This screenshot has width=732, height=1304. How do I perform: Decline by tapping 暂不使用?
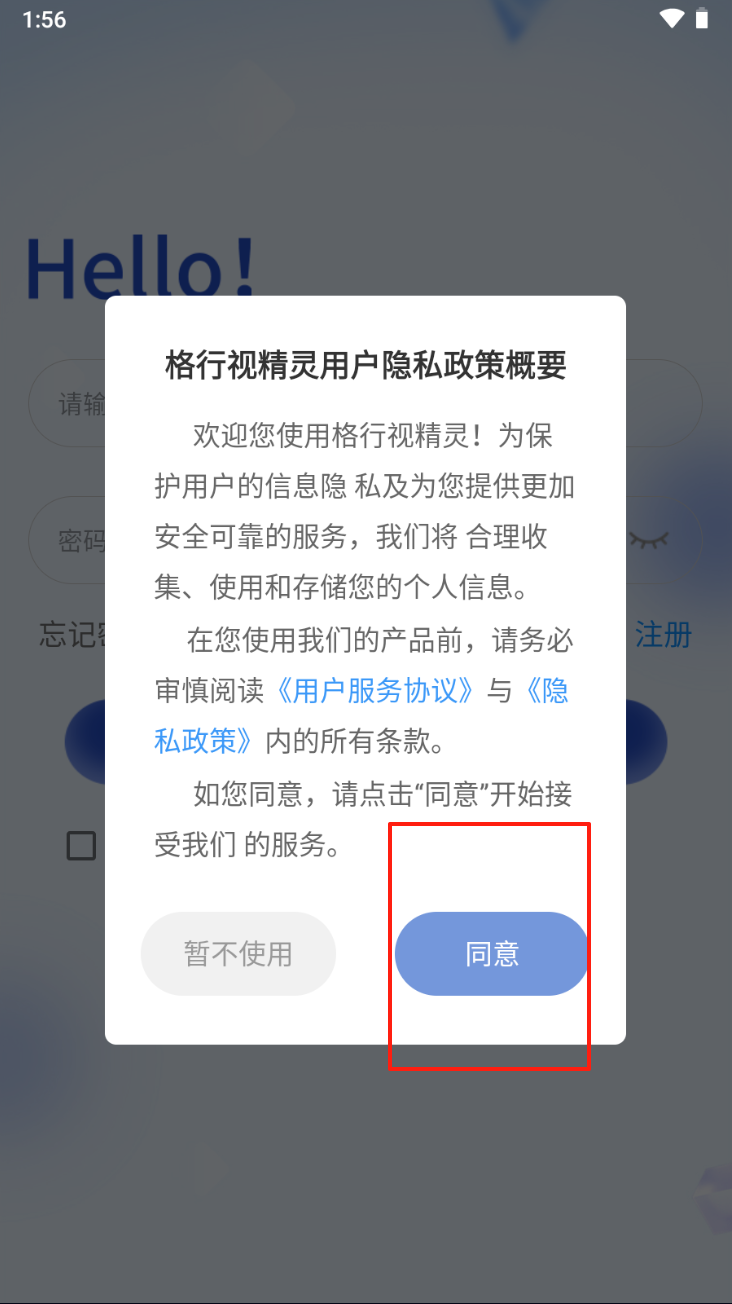pos(238,953)
